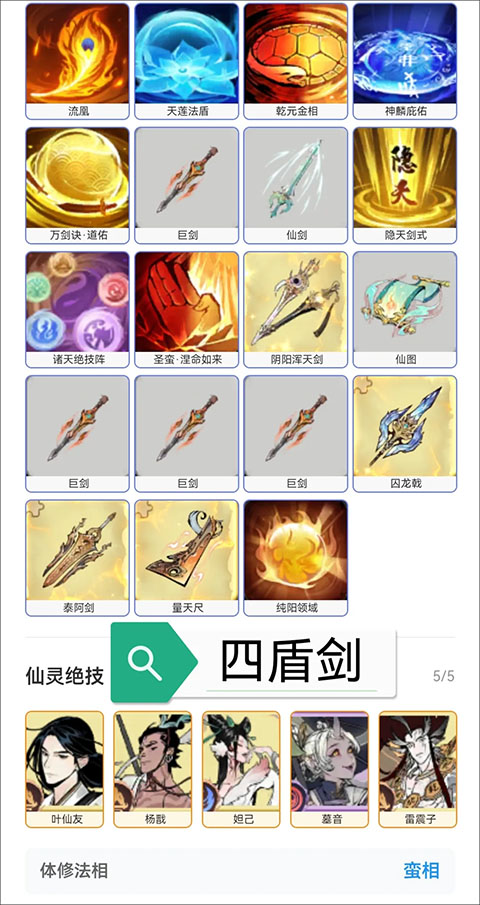The height and width of the screenshot is (905, 480).
Task: Select the 隐天剑式 skill
Action: point(405,185)
